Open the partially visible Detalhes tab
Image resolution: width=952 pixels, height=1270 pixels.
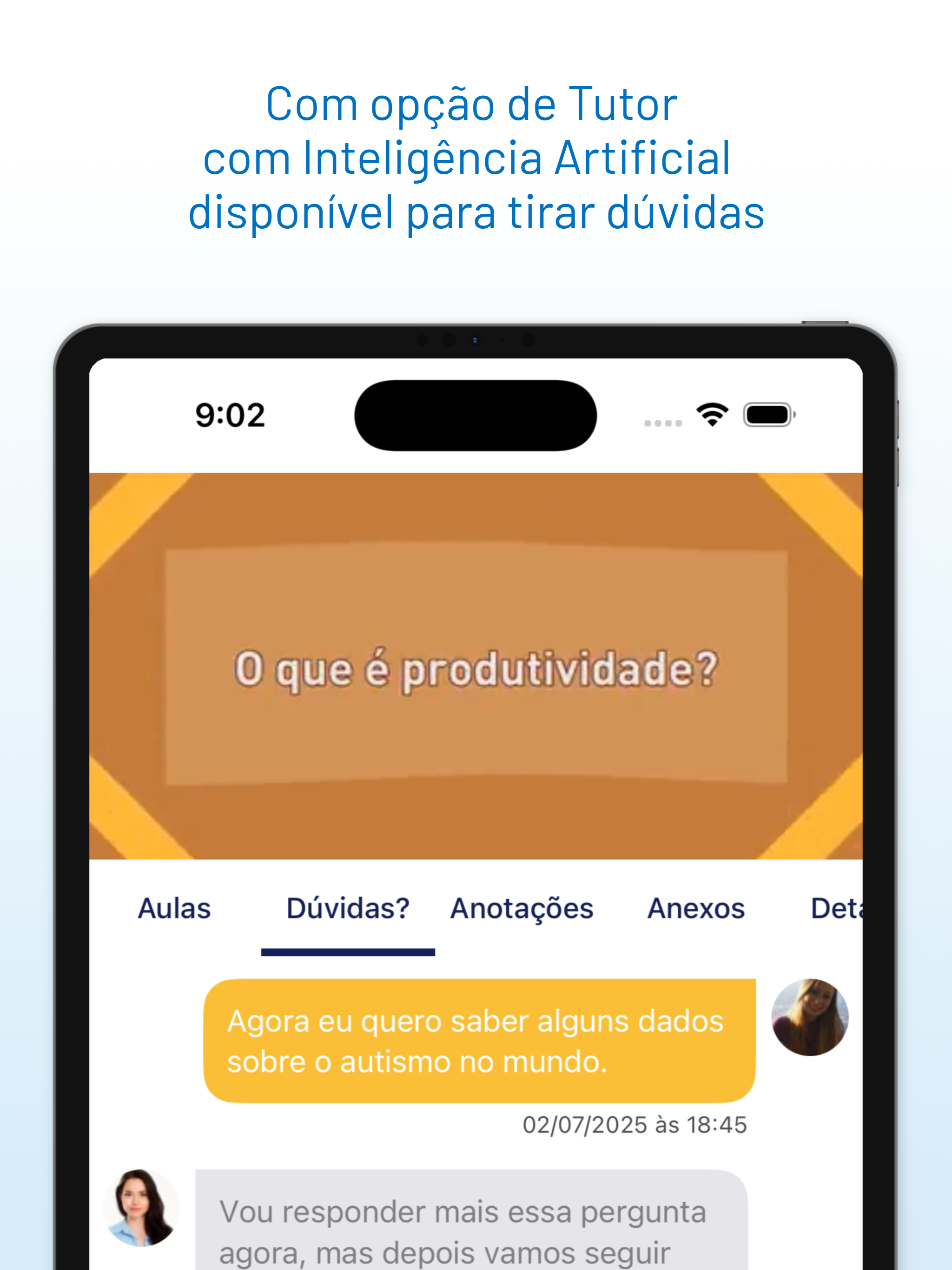coord(838,908)
